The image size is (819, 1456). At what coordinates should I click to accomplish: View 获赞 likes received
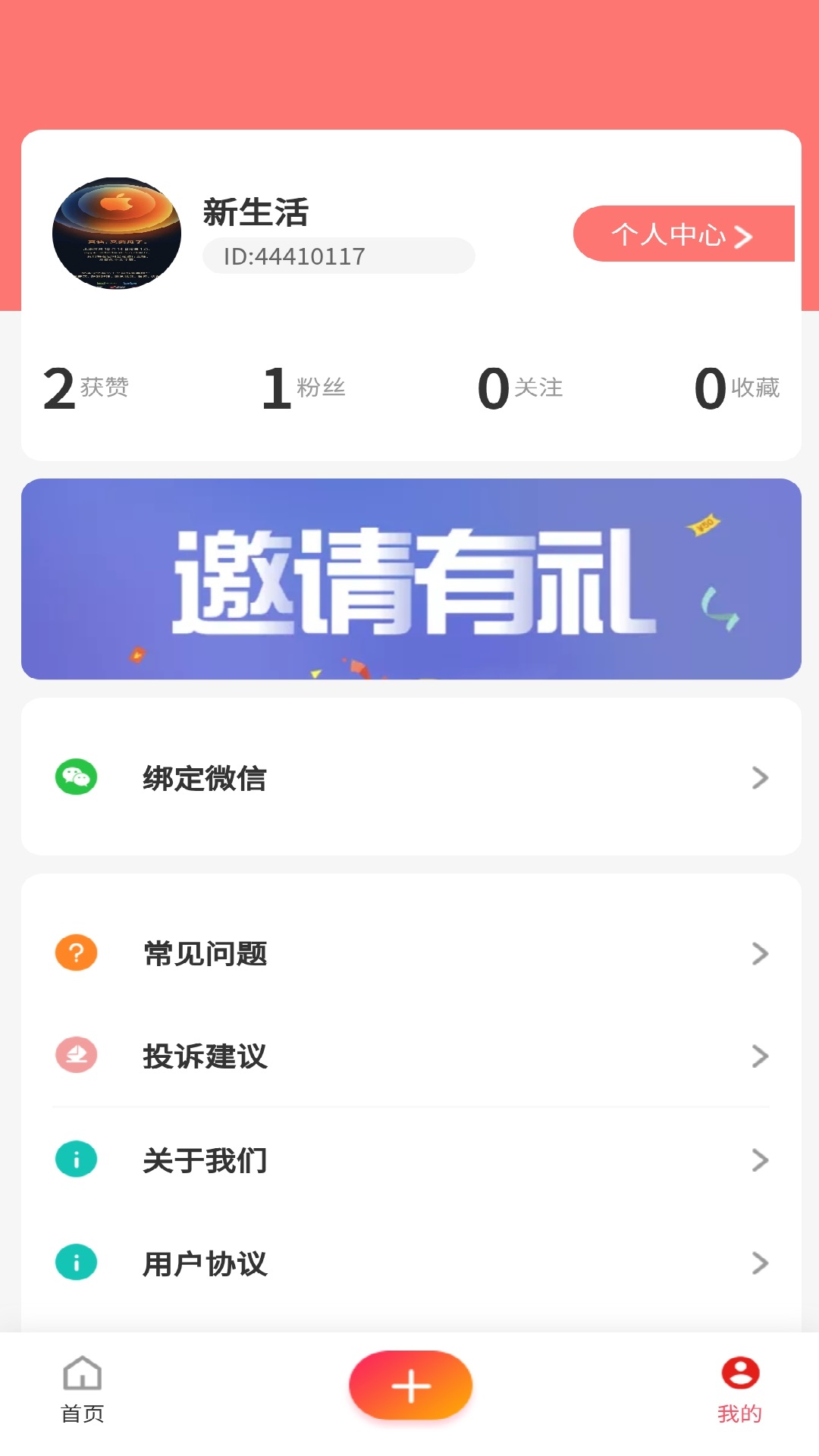[86, 388]
